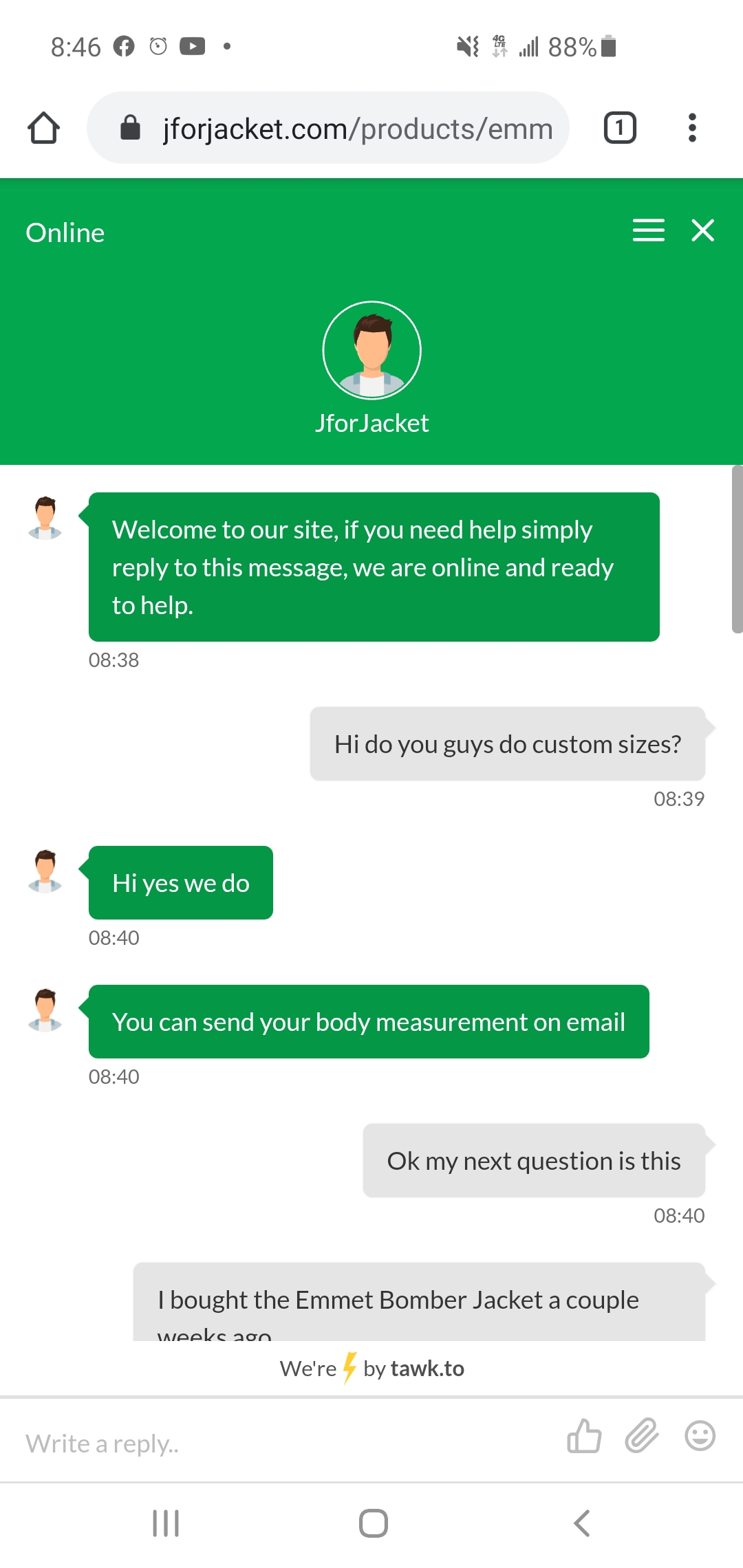This screenshot has height=1568, width=743.
Task: Open the browser overflow menu
Action: (692, 128)
